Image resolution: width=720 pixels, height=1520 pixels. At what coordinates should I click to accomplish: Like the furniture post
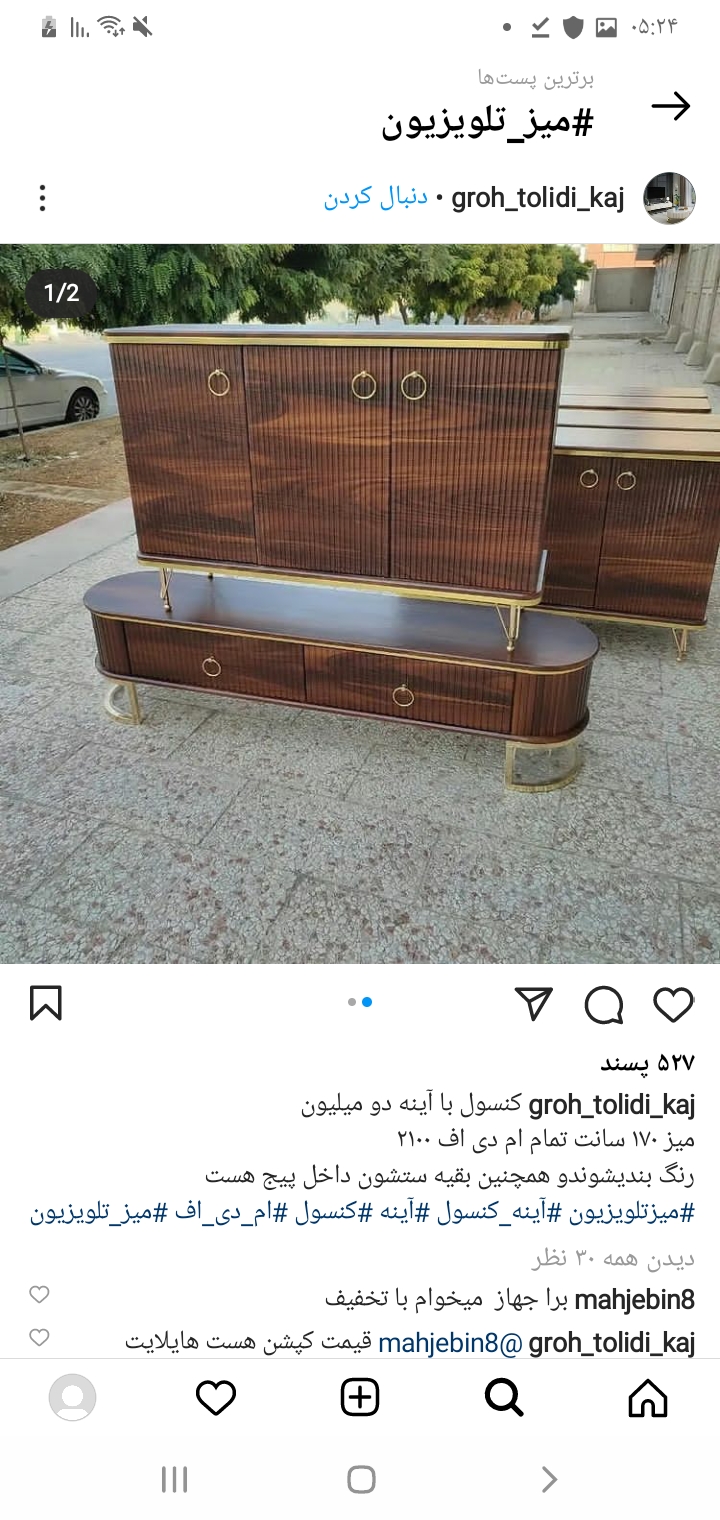point(673,1004)
